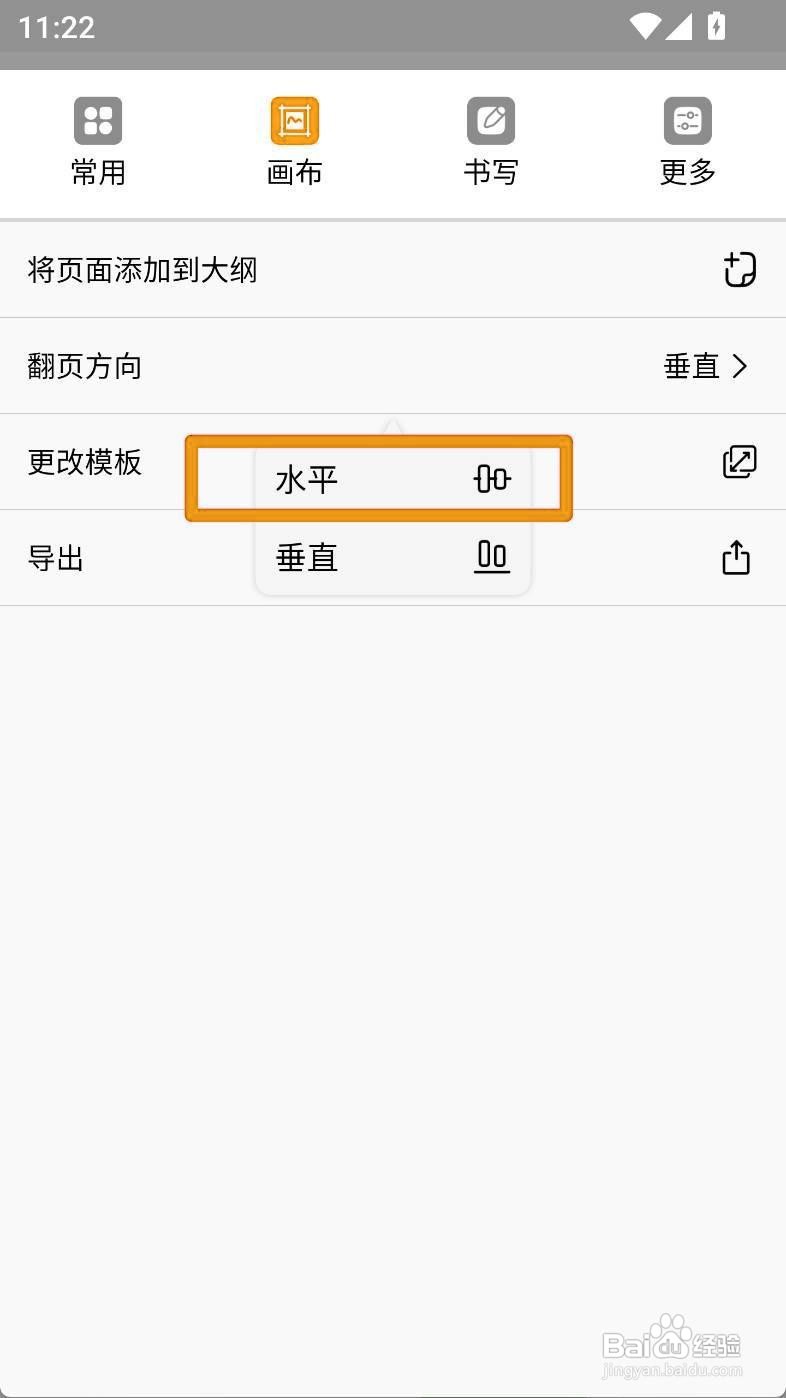The height and width of the screenshot is (1398, 786).
Task: Tap the change template external link icon
Action: click(739, 462)
